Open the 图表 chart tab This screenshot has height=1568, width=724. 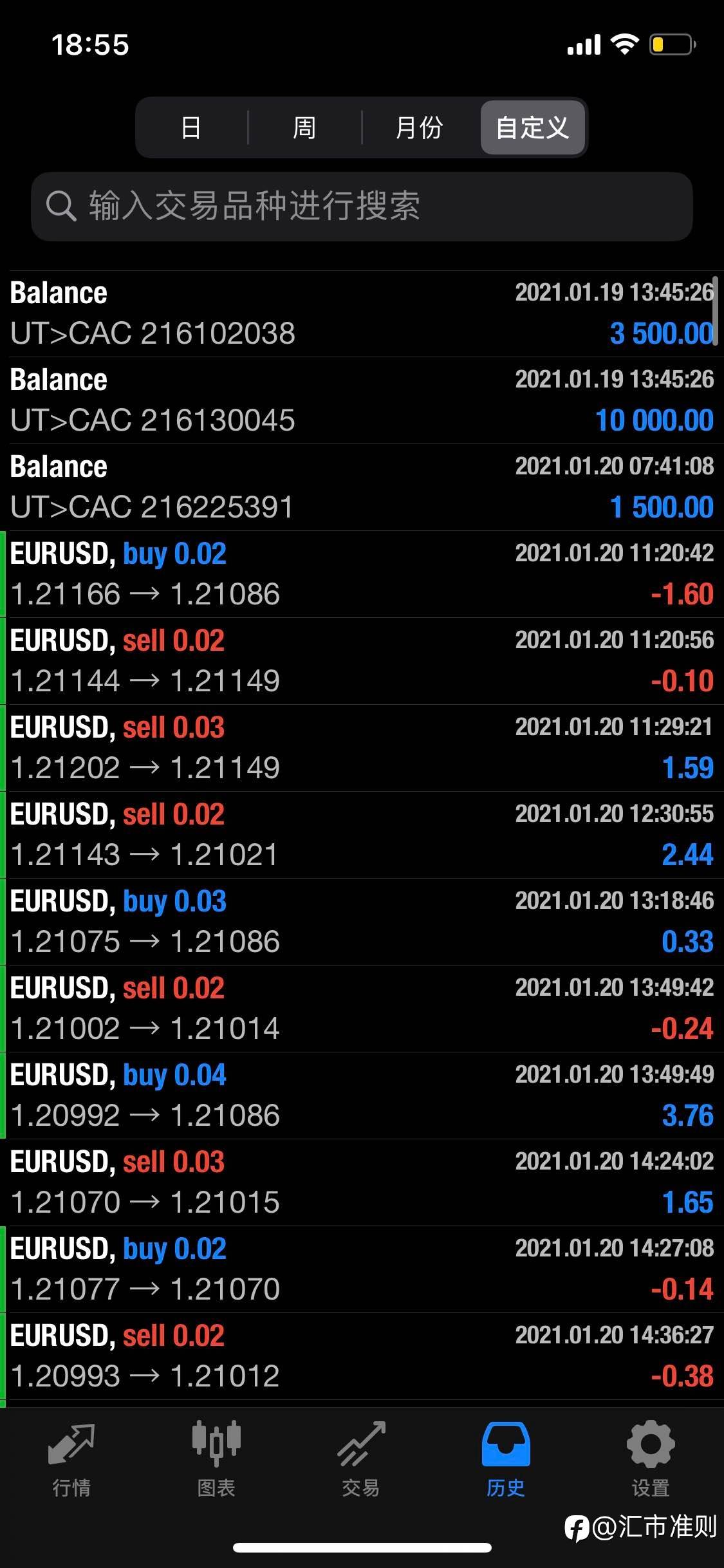pyautogui.click(x=216, y=1460)
